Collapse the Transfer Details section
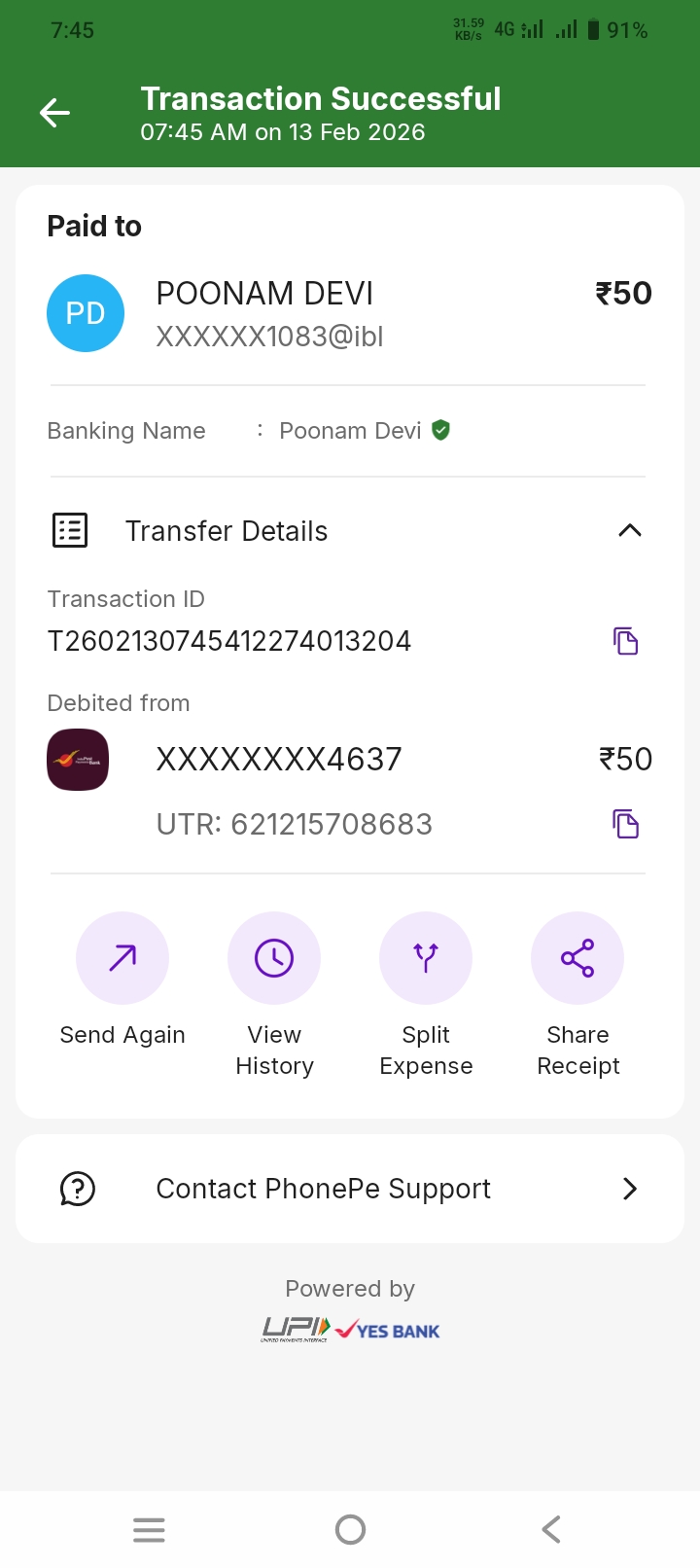Image resolution: width=700 pixels, height=1568 pixels. coord(629,531)
